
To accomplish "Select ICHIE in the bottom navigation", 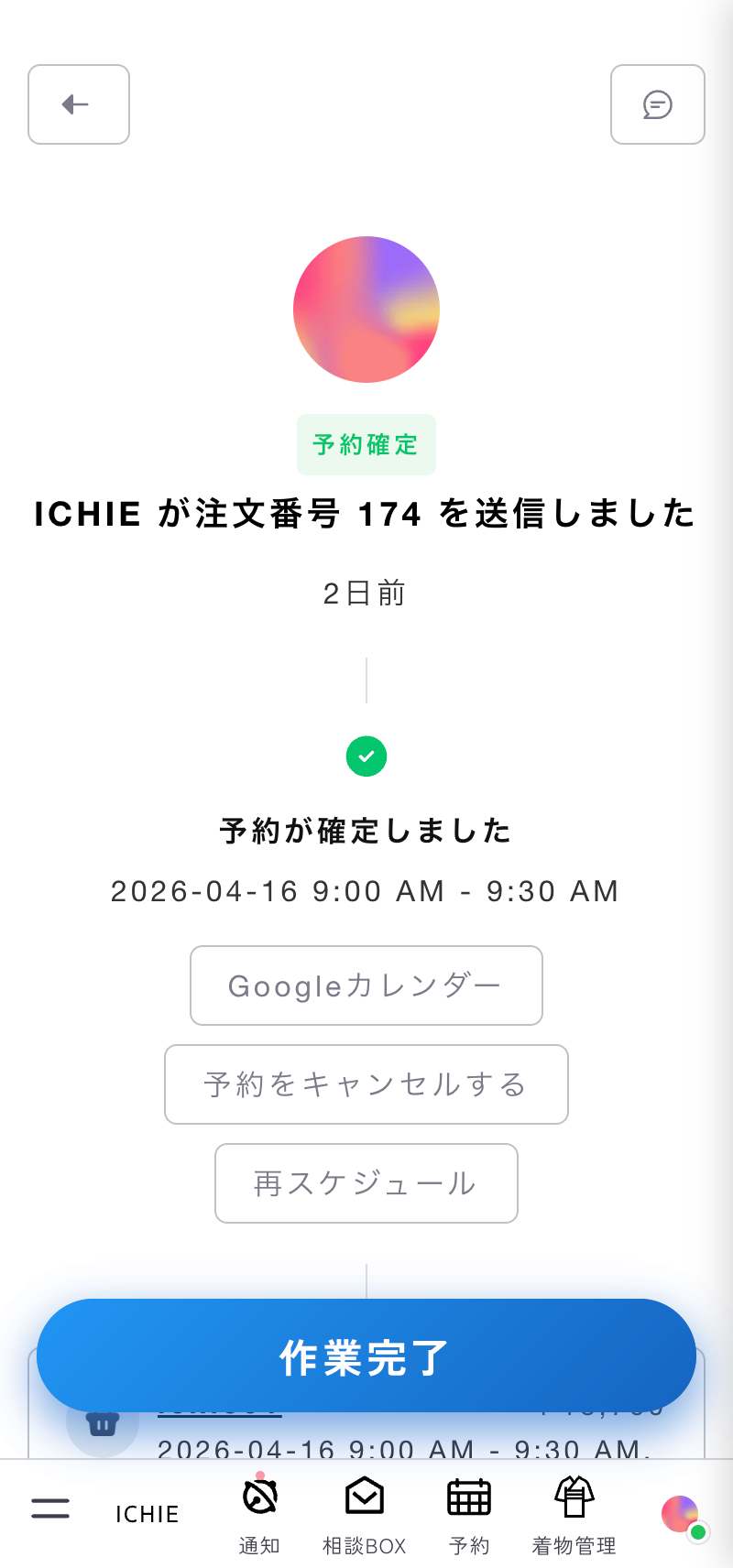I will [147, 1514].
